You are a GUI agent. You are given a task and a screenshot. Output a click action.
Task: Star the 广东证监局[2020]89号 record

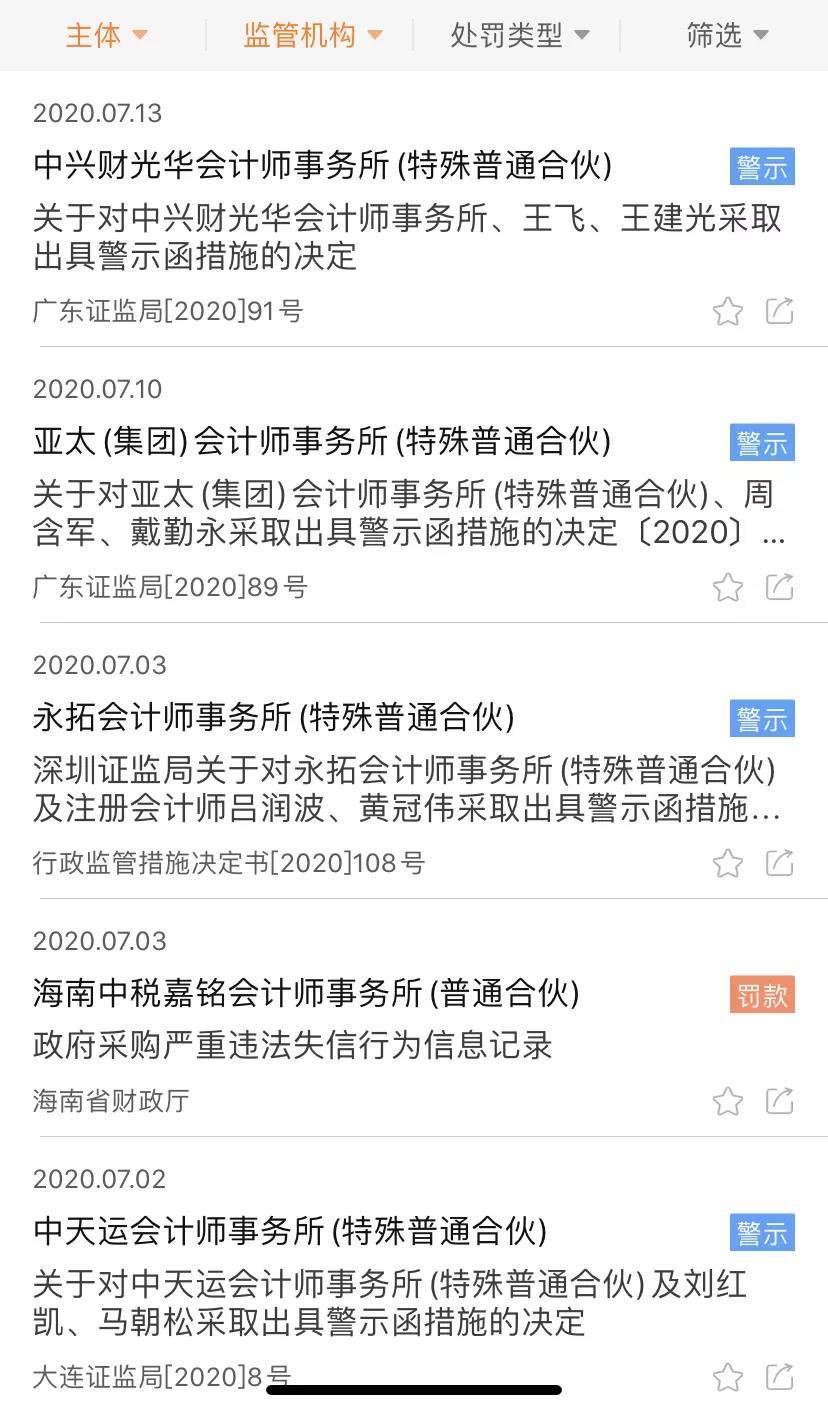pos(728,588)
